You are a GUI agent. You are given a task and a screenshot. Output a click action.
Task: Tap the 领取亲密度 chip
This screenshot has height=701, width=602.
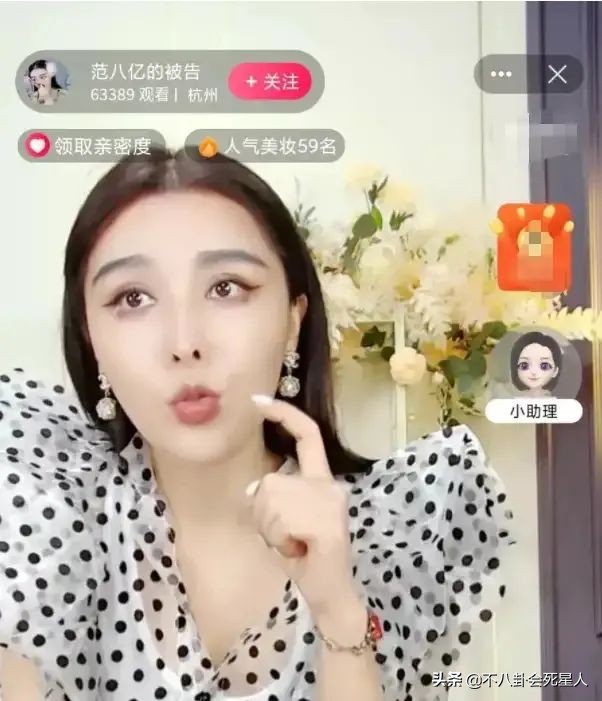90,146
